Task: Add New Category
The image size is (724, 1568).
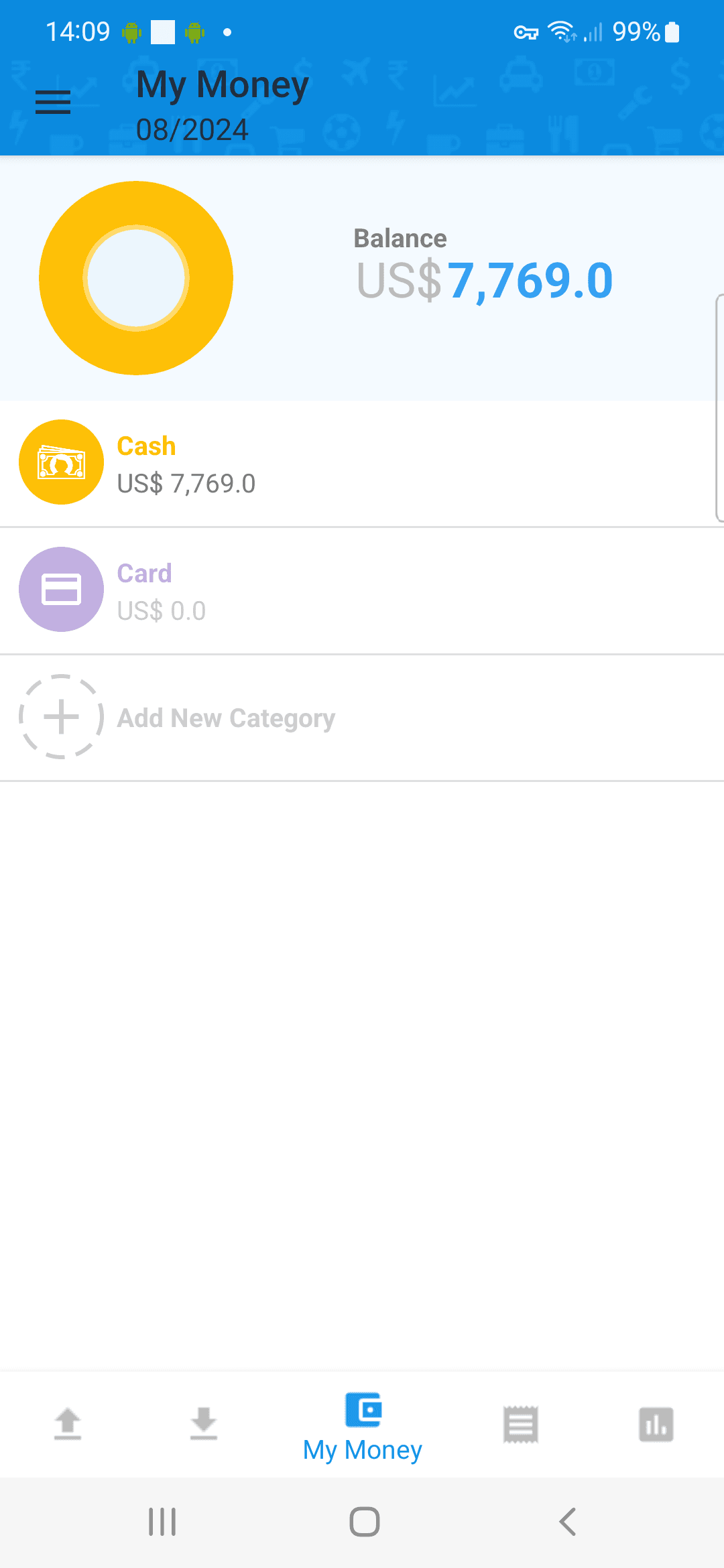Action: 225,718
